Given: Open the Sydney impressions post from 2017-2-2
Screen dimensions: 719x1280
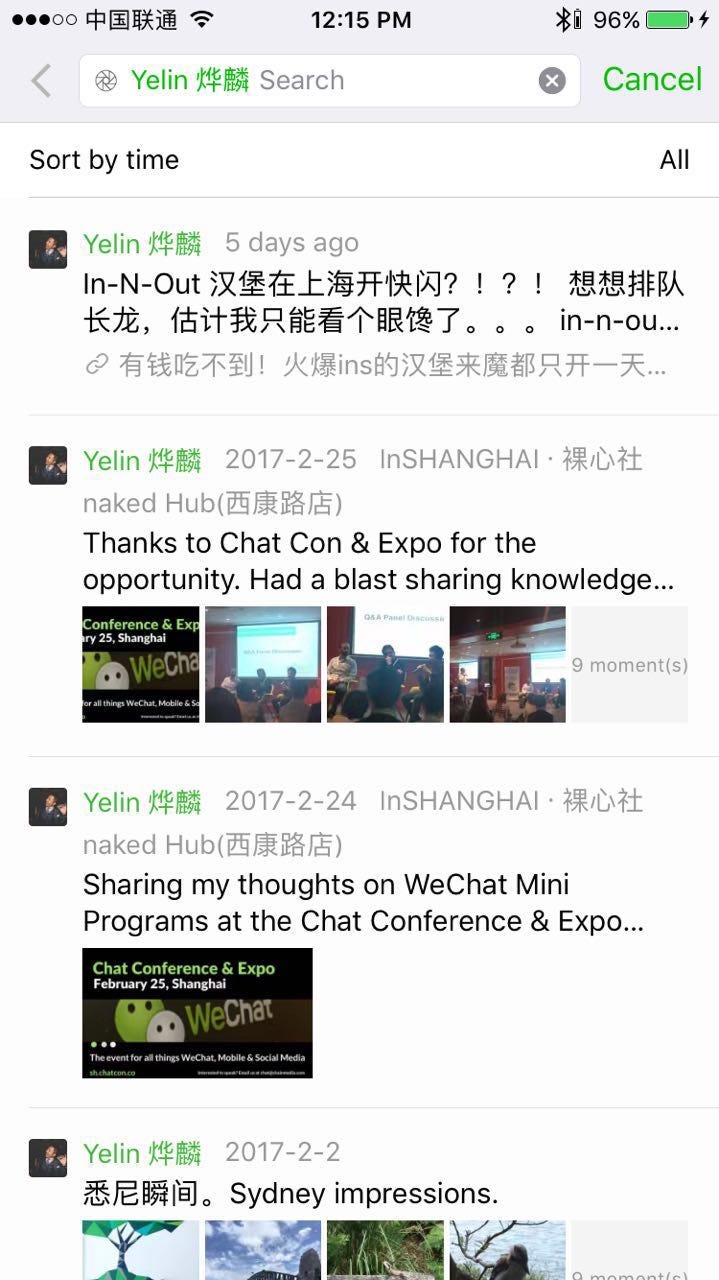Looking at the screenshot, I should pos(290,1194).
